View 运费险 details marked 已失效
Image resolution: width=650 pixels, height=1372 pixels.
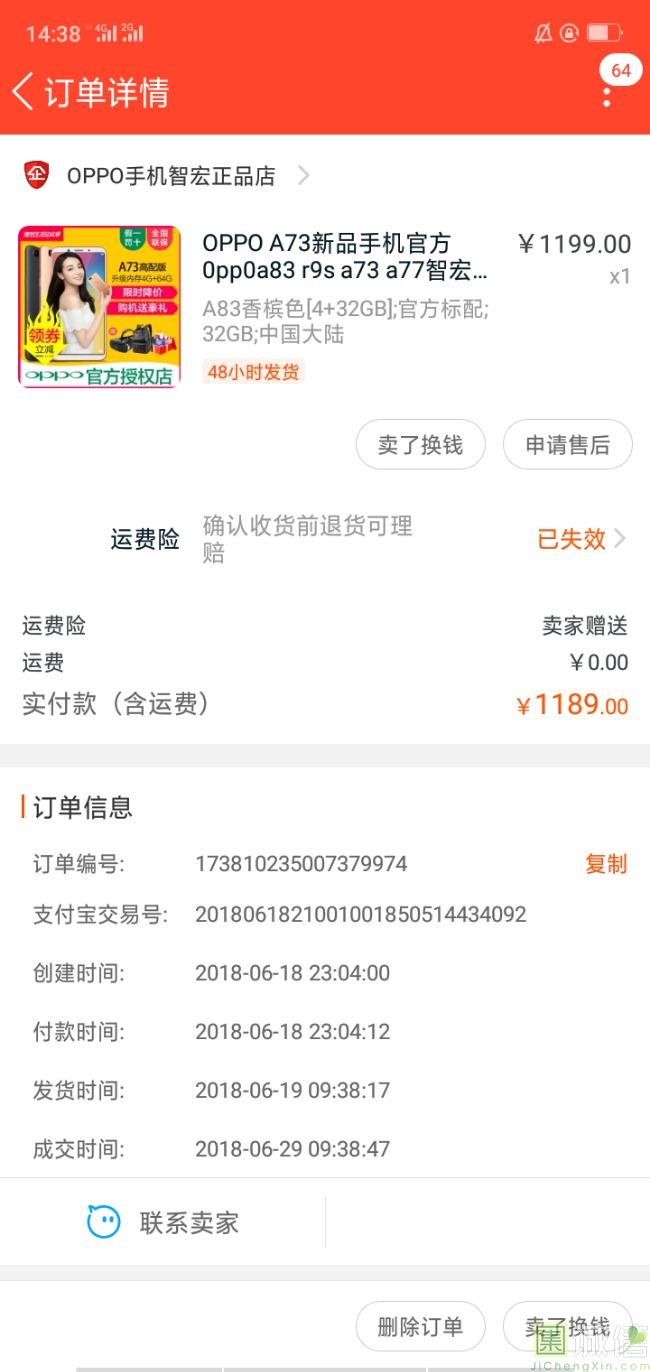click(x=581, y=539)
